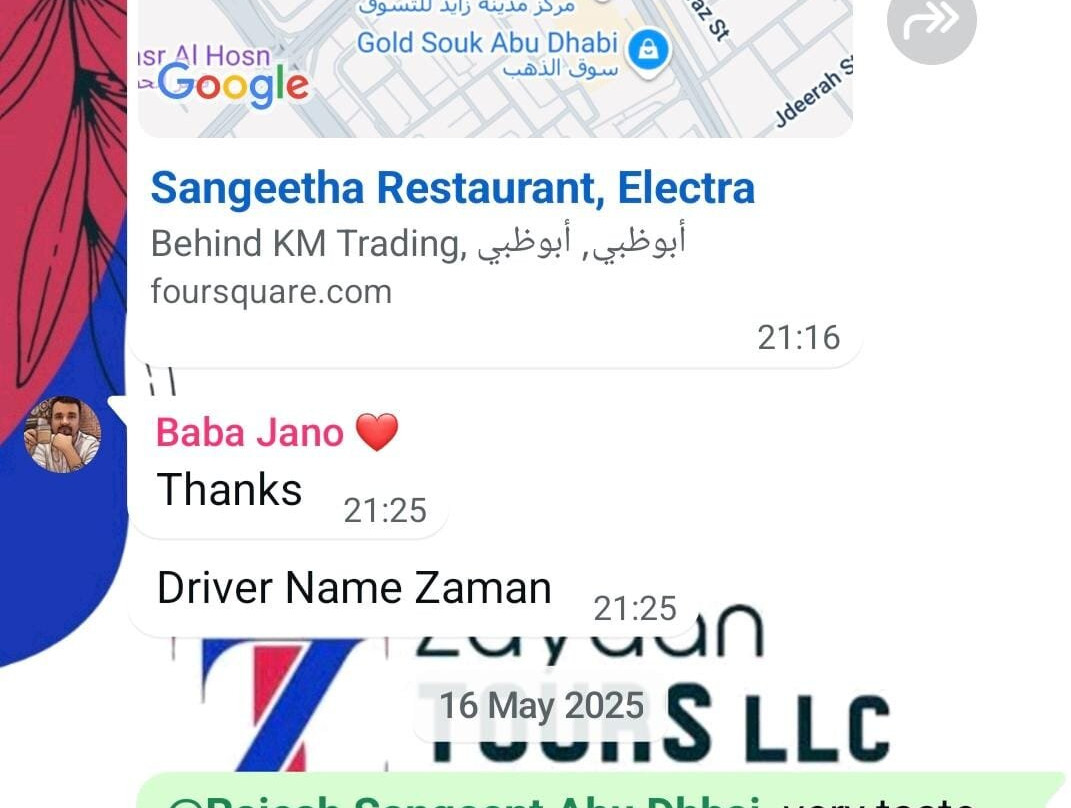Open the Sangeetha Restaurant, Electra link
The width and height of the screenshot is (1071, 808).
click(x=452, y=188)
